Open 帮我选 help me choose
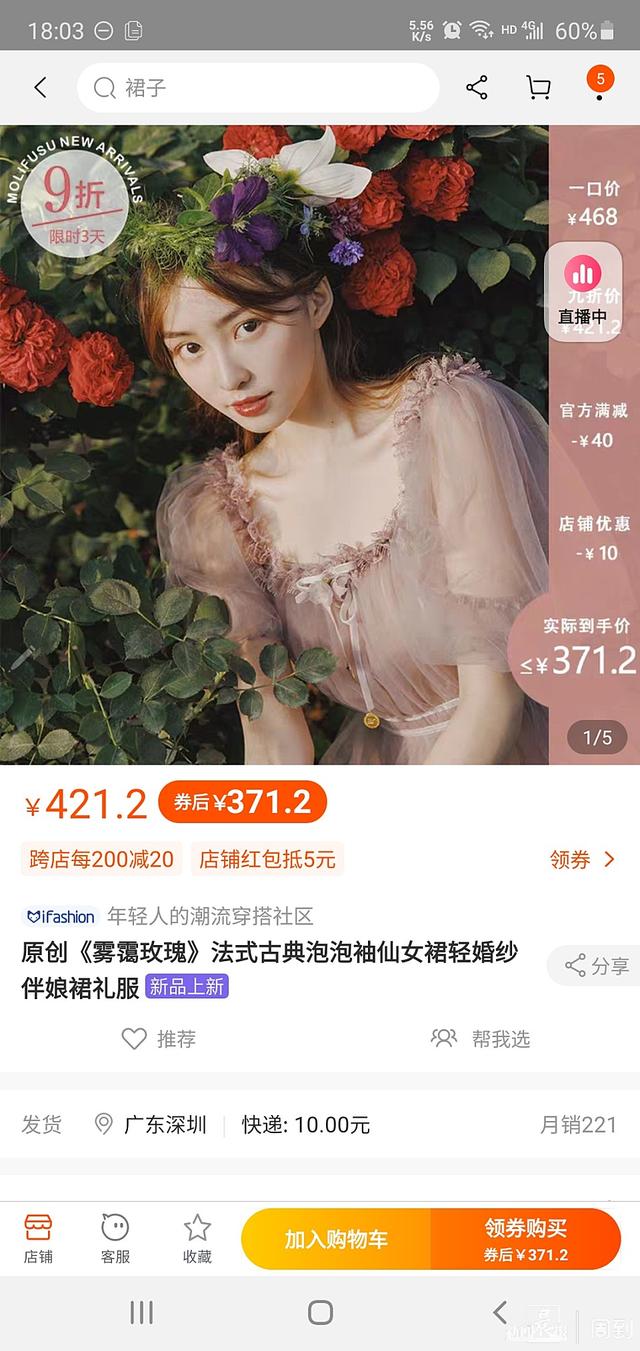The width and height of the screenshot is (640, 1351). coord(480,1039)
